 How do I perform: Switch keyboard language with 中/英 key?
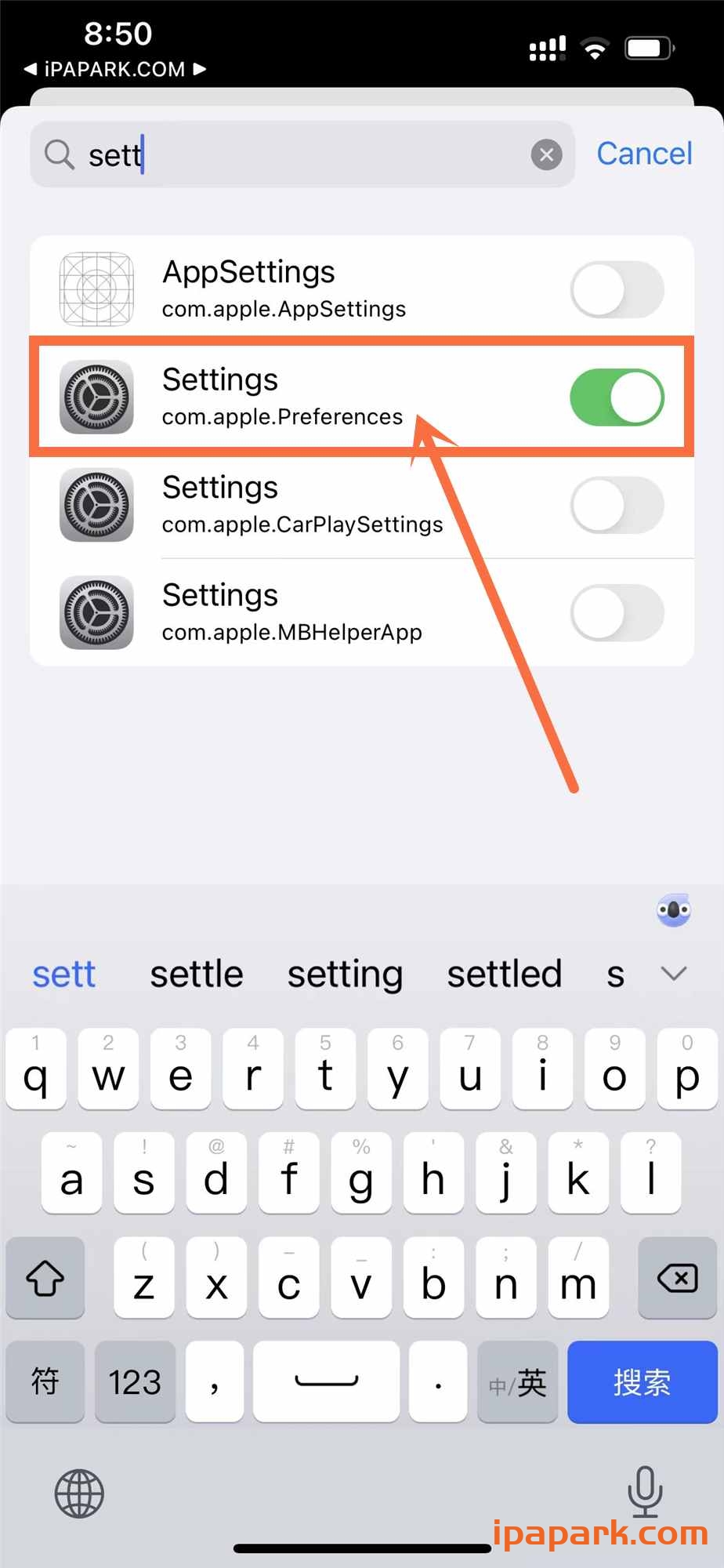click(x=517, y=1382)
